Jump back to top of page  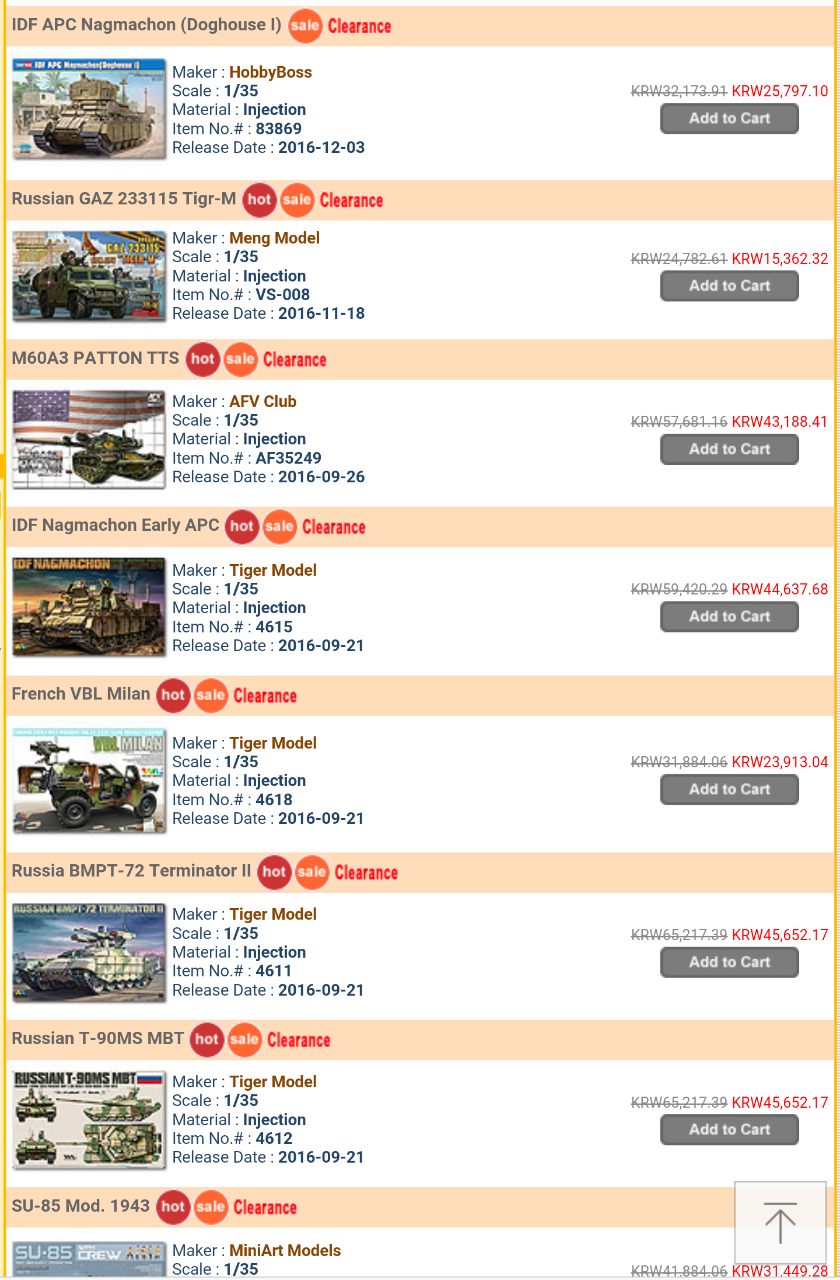pos(780,1223)
